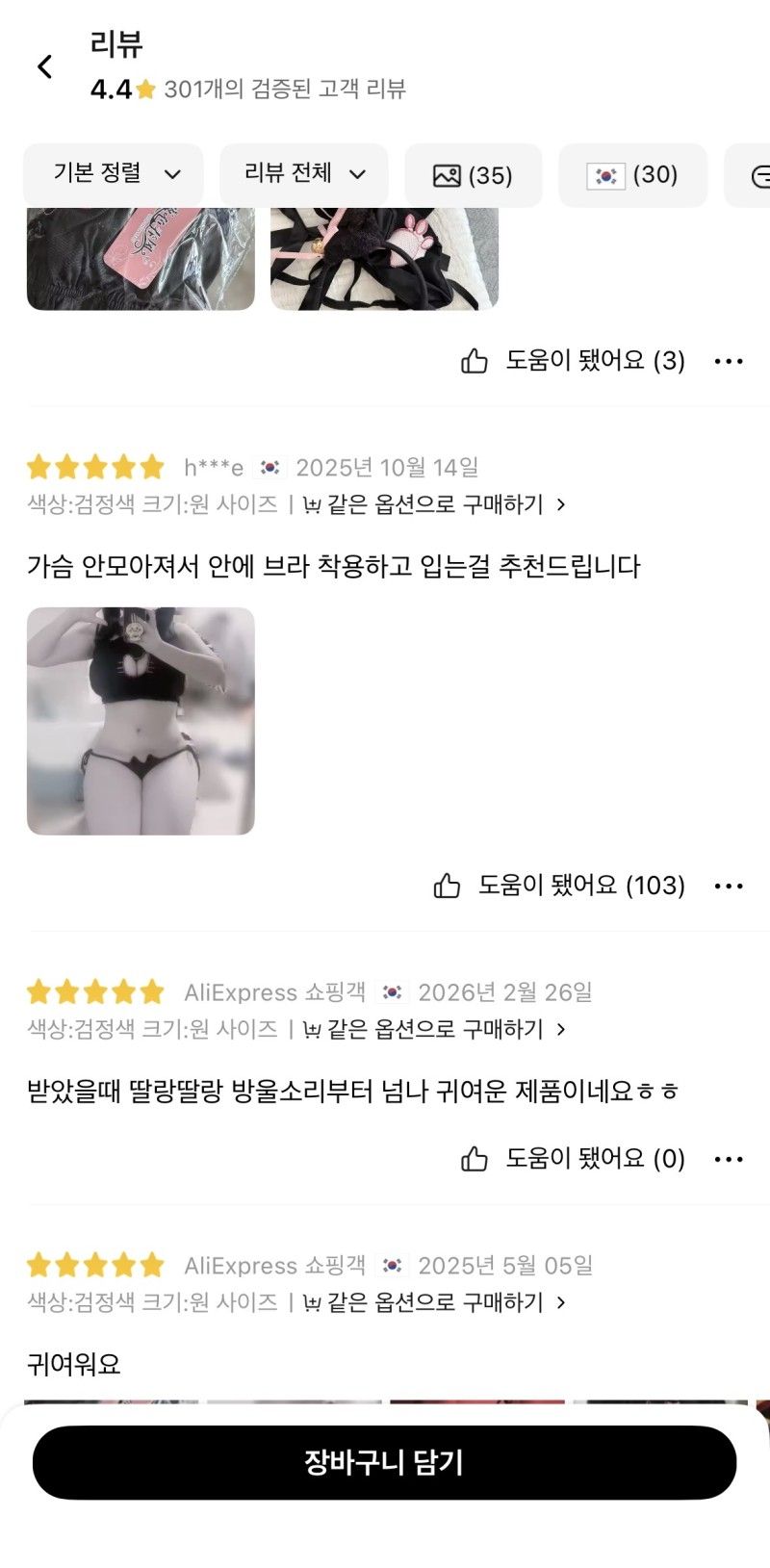Viewport: 770px width, 1568px height.
Task: Mark the review with 3 helpful votes as helpful
Action: point(572,361)
